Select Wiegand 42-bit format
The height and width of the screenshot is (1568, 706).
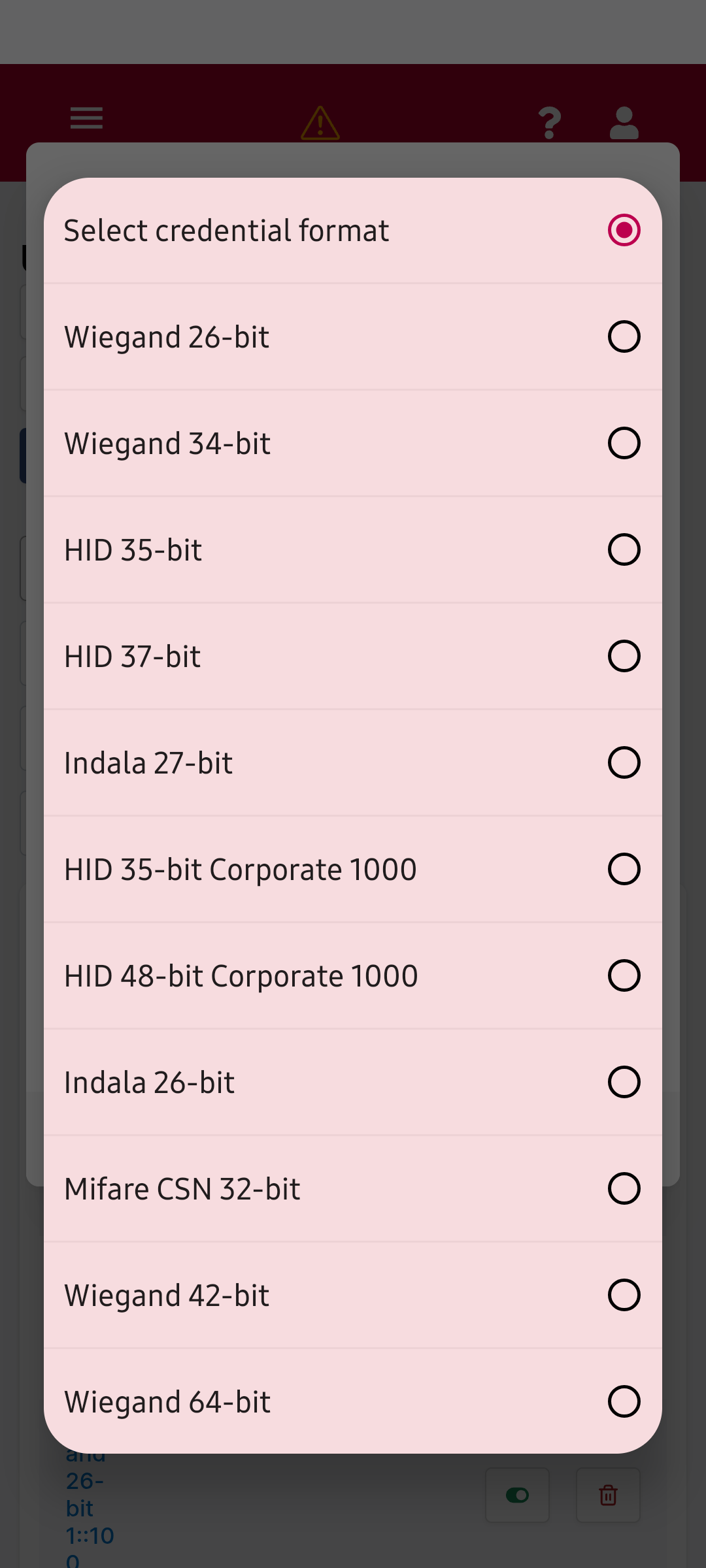[x=353, y=1296]
